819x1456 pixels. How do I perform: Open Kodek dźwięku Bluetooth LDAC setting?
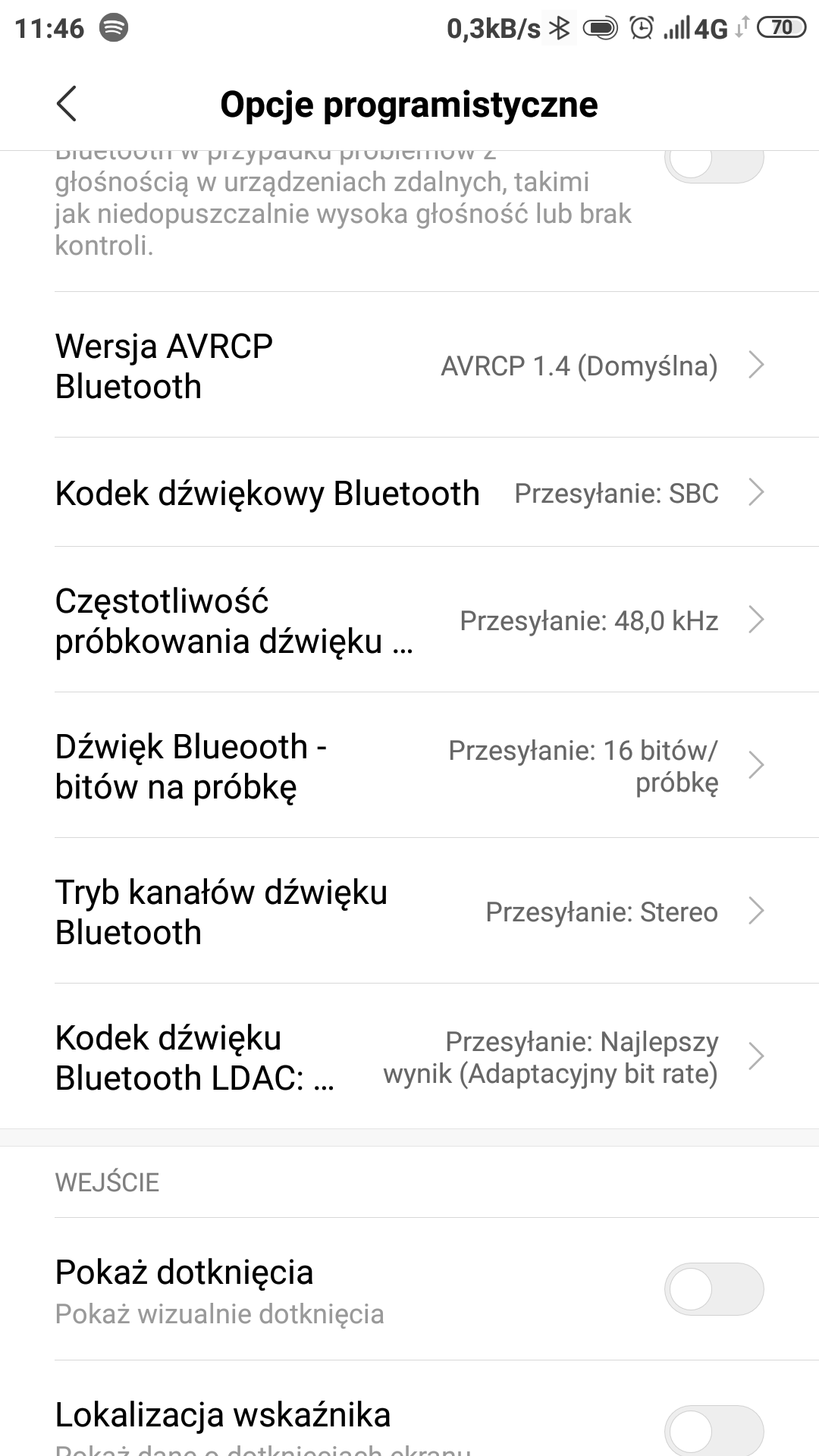click(x=409, y=1057)
